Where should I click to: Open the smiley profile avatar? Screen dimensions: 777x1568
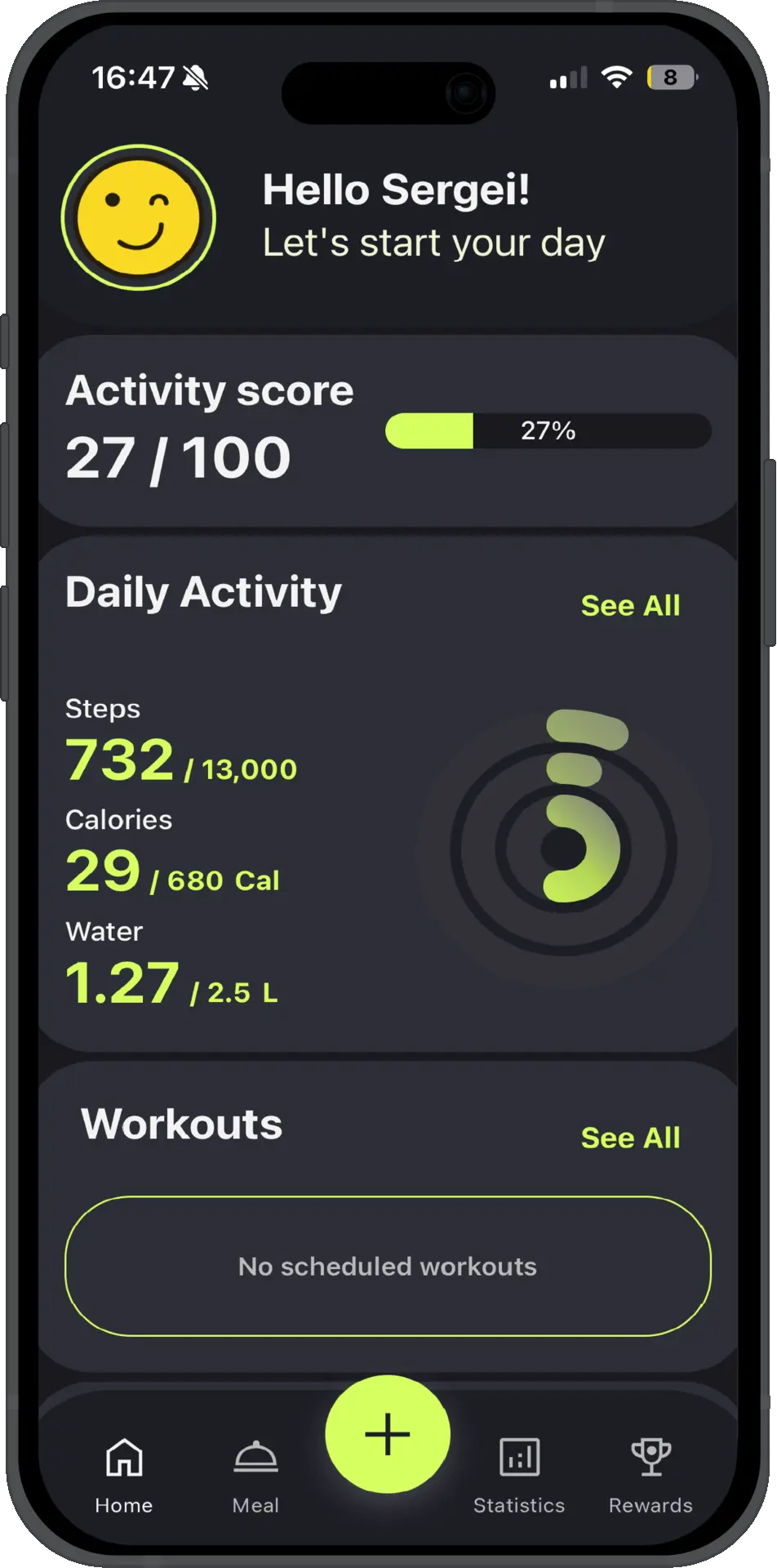coord(139,217)
